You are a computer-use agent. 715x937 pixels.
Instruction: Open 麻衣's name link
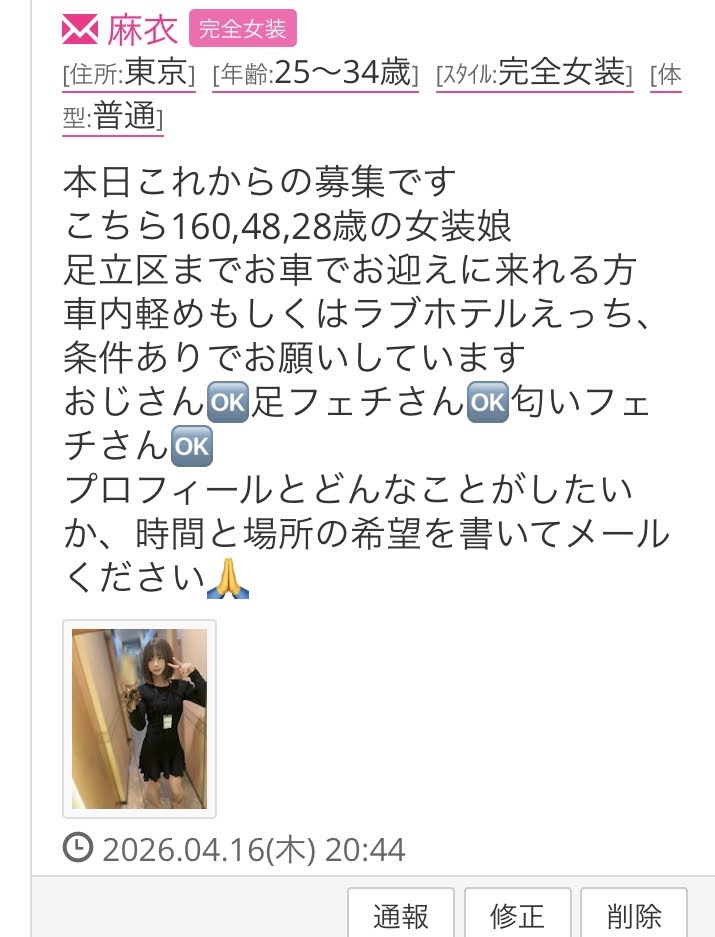tap(142, 29)
